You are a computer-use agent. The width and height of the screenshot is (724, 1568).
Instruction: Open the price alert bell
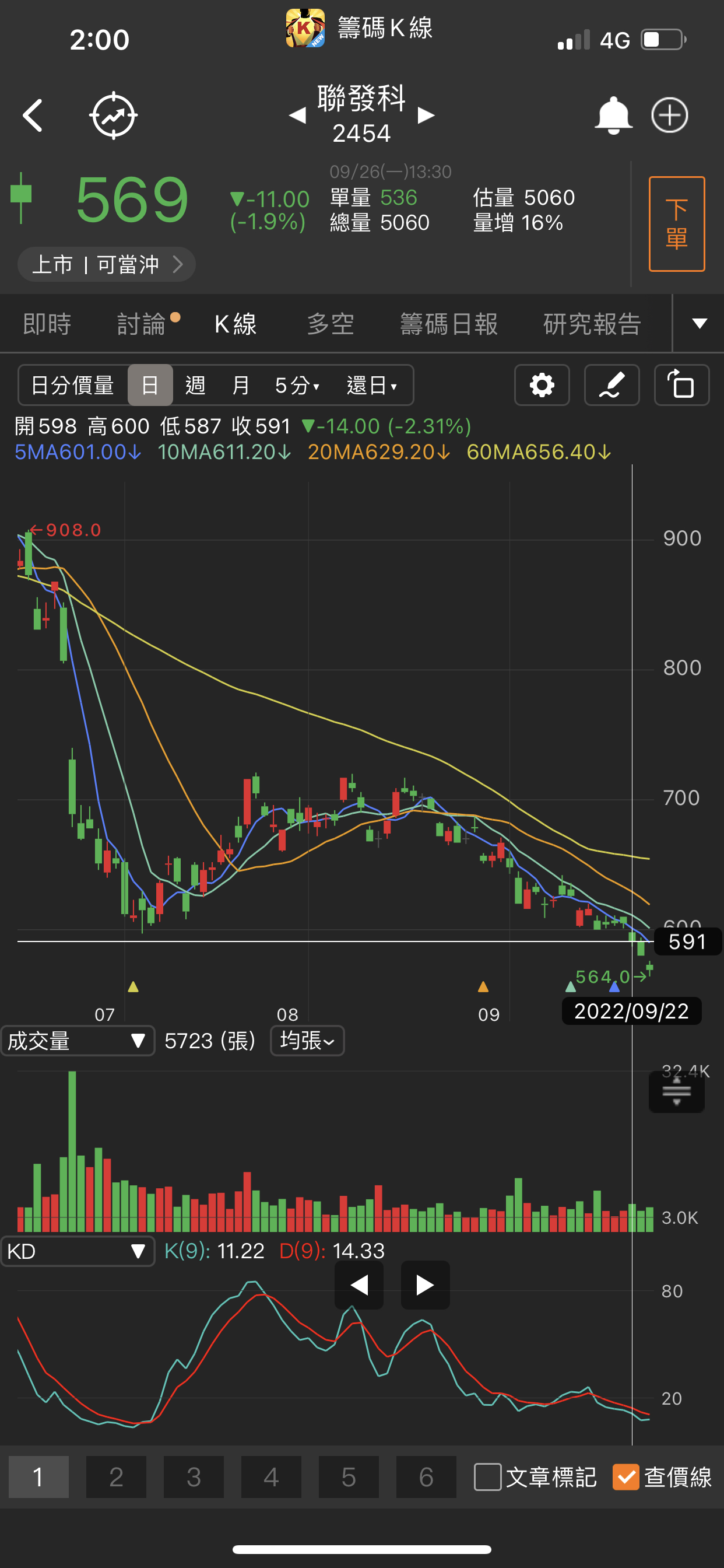[x=613, y=115]
